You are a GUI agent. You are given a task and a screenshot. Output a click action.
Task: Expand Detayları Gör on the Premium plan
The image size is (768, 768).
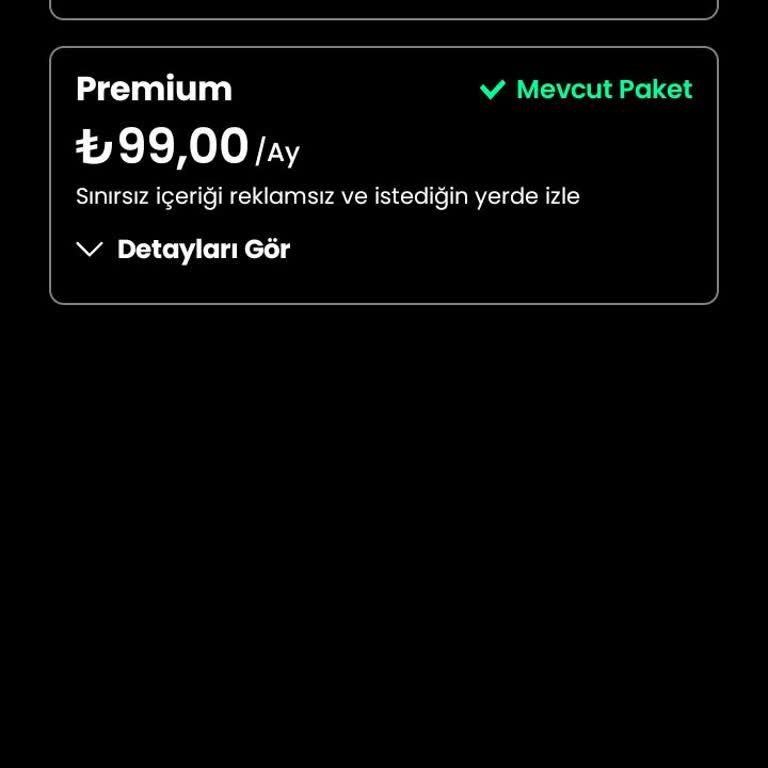184,249
